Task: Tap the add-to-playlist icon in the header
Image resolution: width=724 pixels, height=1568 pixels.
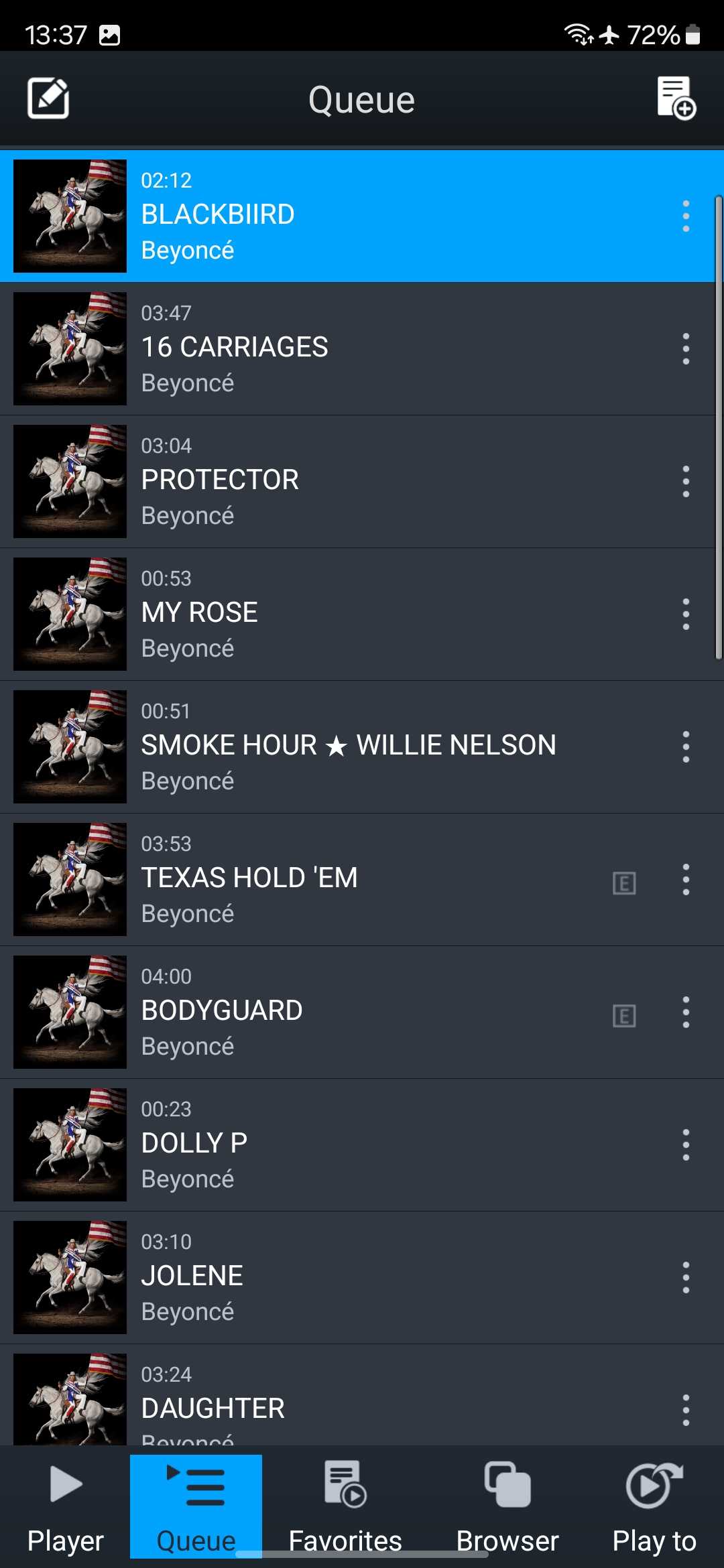Action: pos(676,99)
